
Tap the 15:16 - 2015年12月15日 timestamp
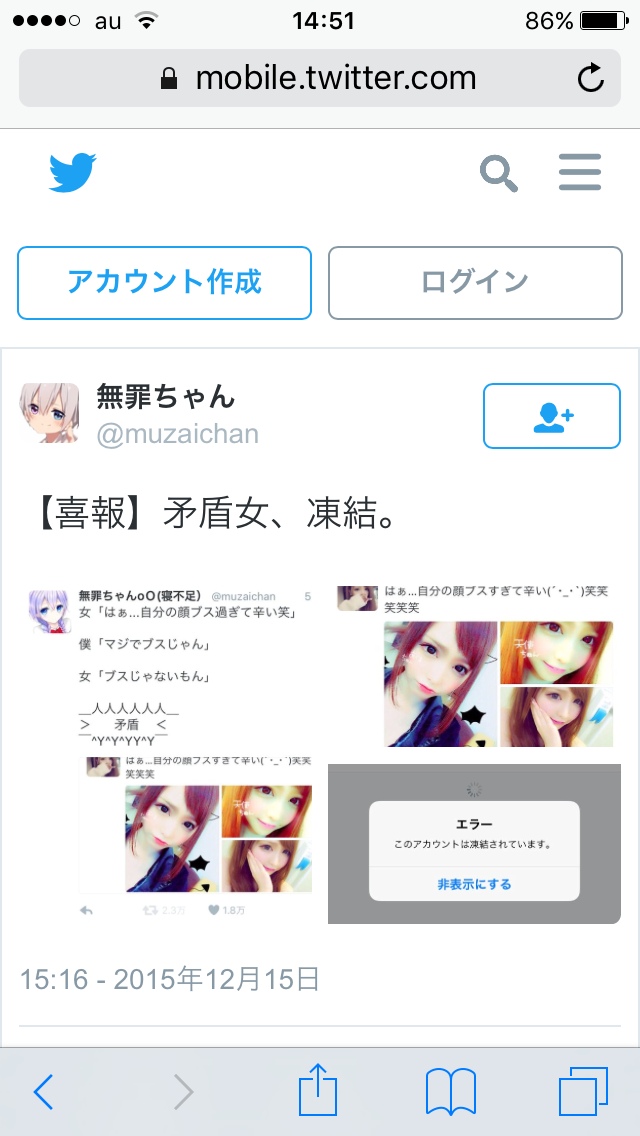pos(170,980)
